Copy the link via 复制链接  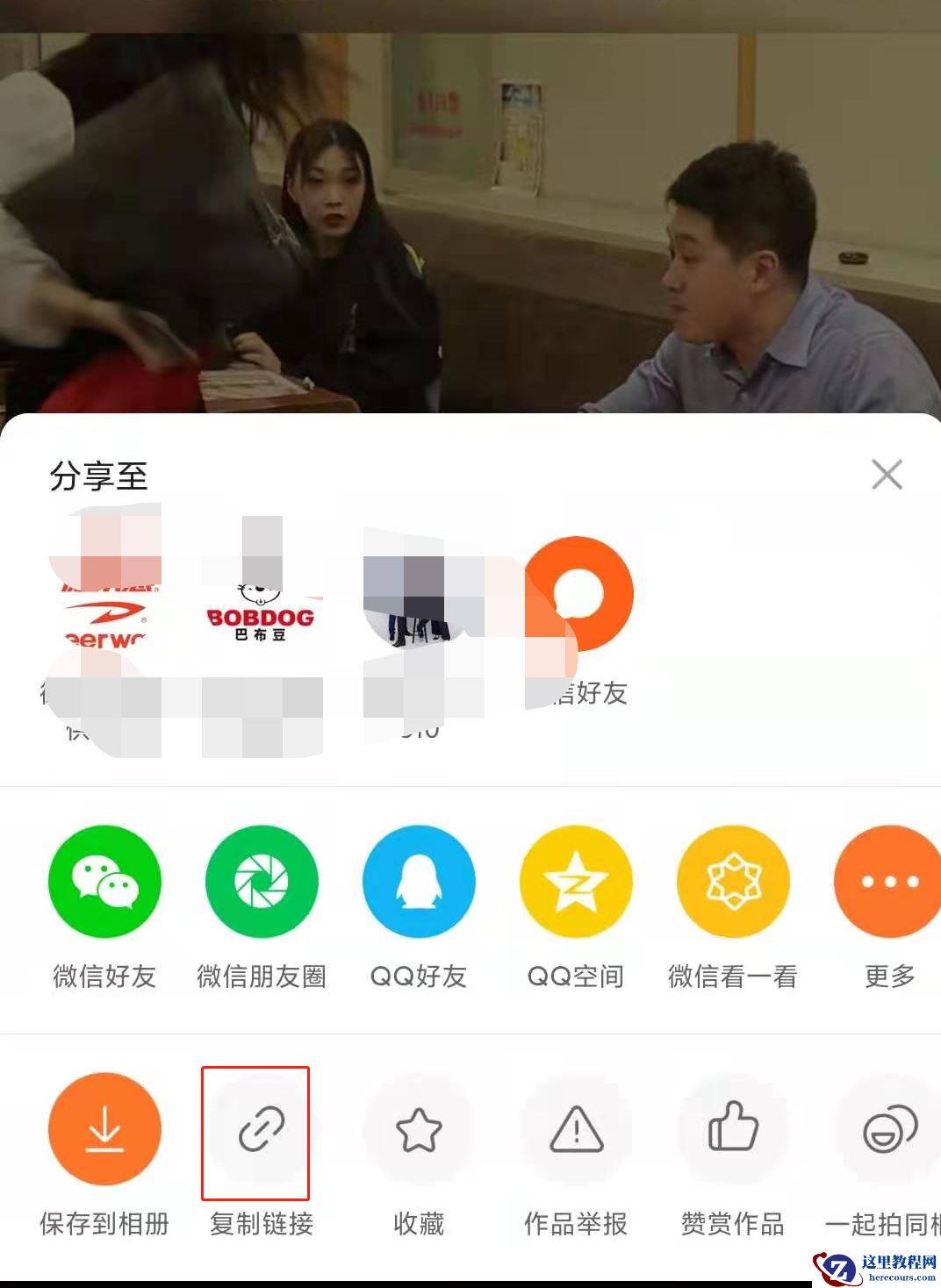(x=262, y=1129)
